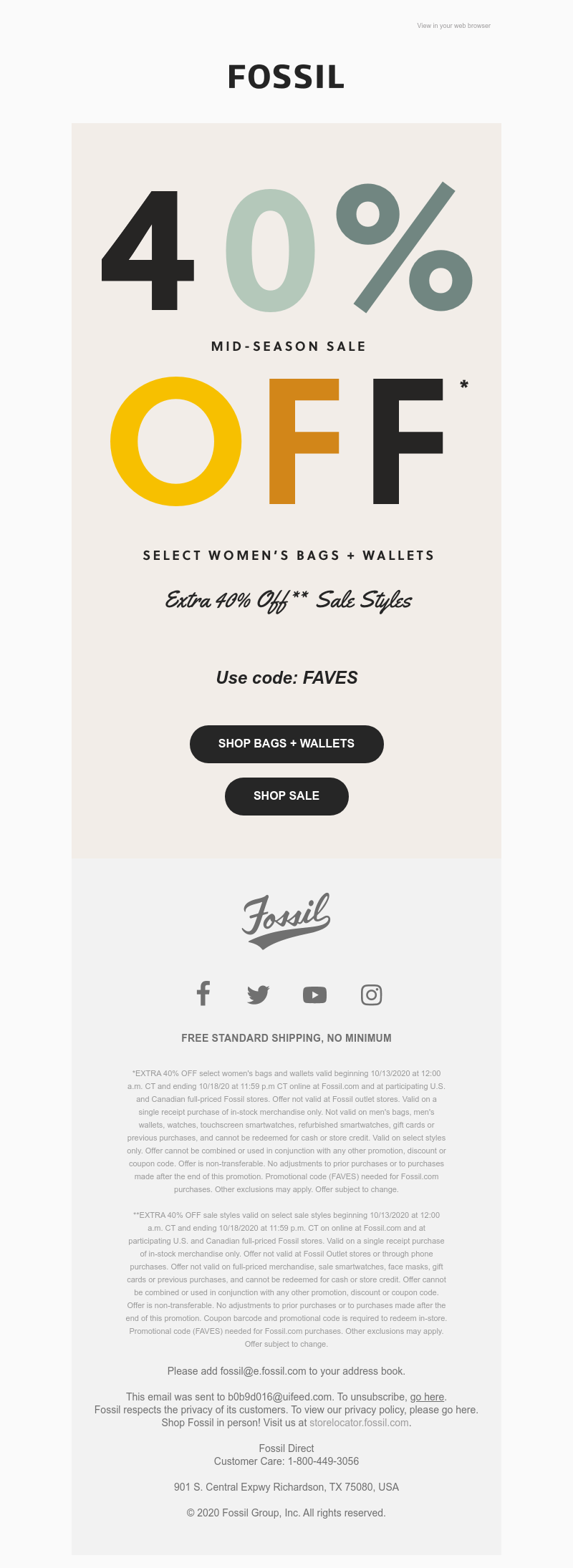Open Fossil's Twitter icon
The width and height of the screenshot is (573, 1568).
(x=258, y=994)
